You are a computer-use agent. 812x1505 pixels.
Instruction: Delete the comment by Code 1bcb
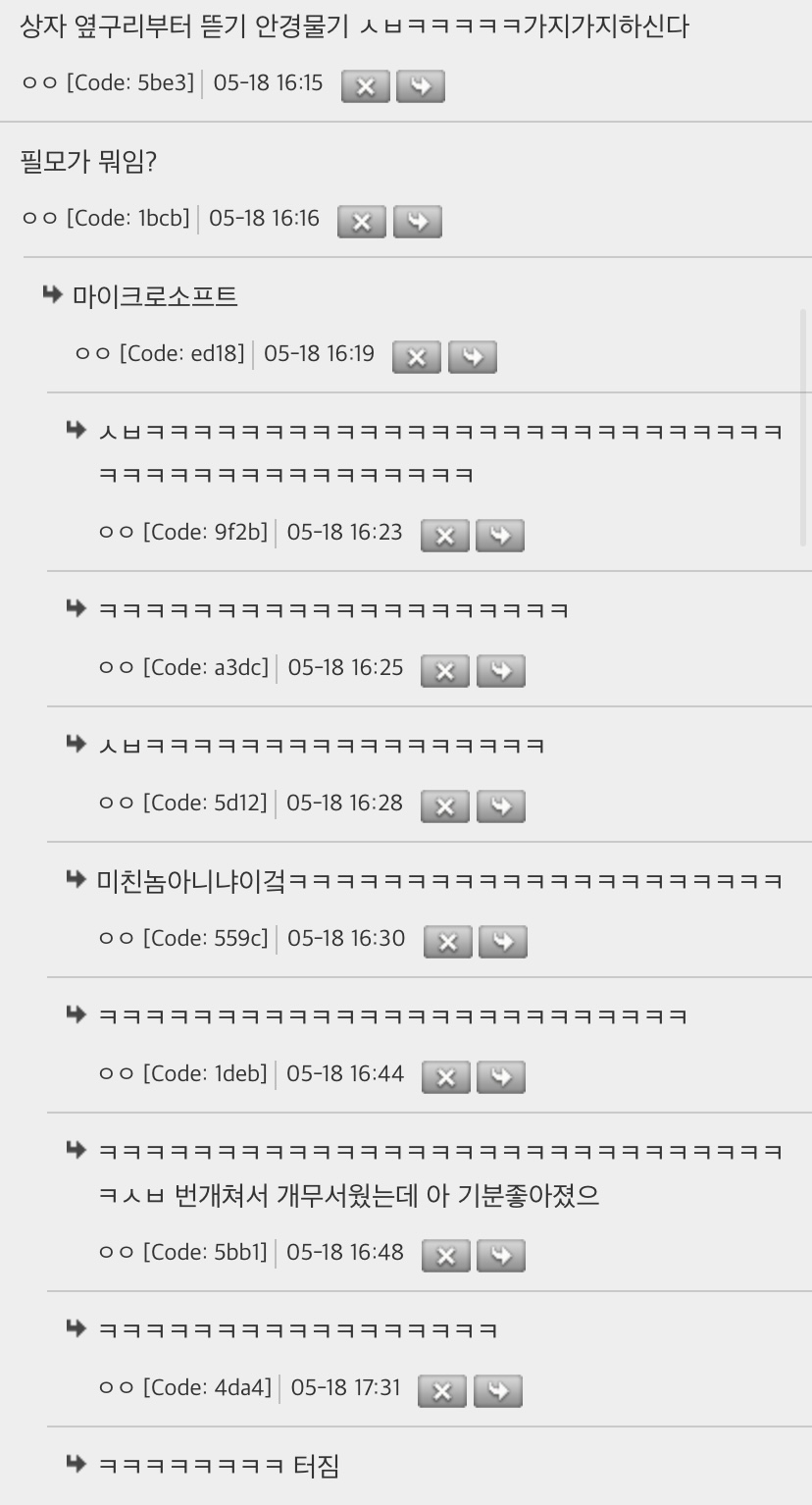tap(361, 222)
